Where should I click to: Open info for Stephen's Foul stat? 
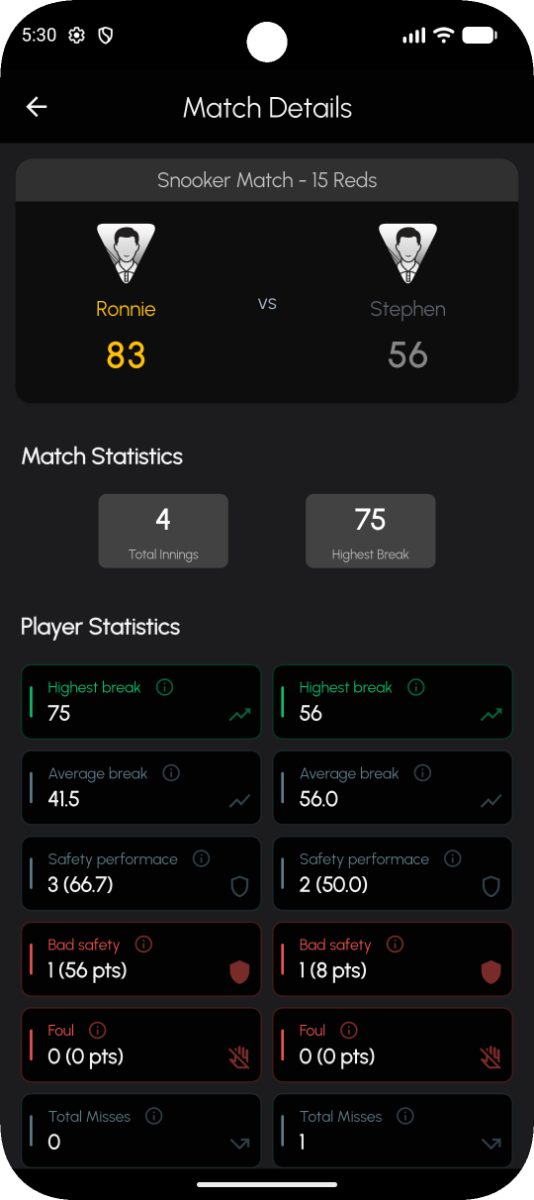tap(349, 1030)
